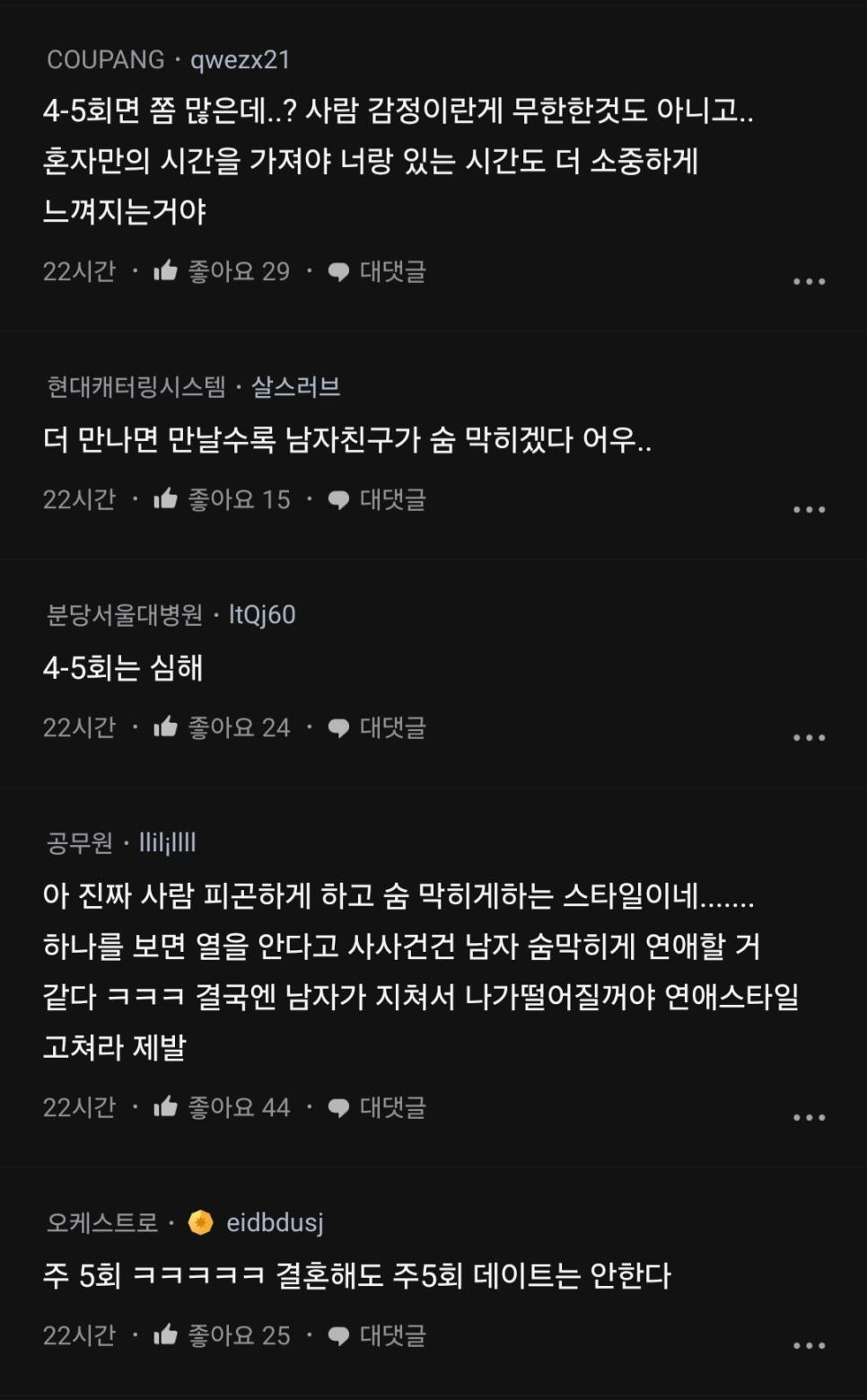Reply to eidbdusj's comment

tap(377, 1335)
